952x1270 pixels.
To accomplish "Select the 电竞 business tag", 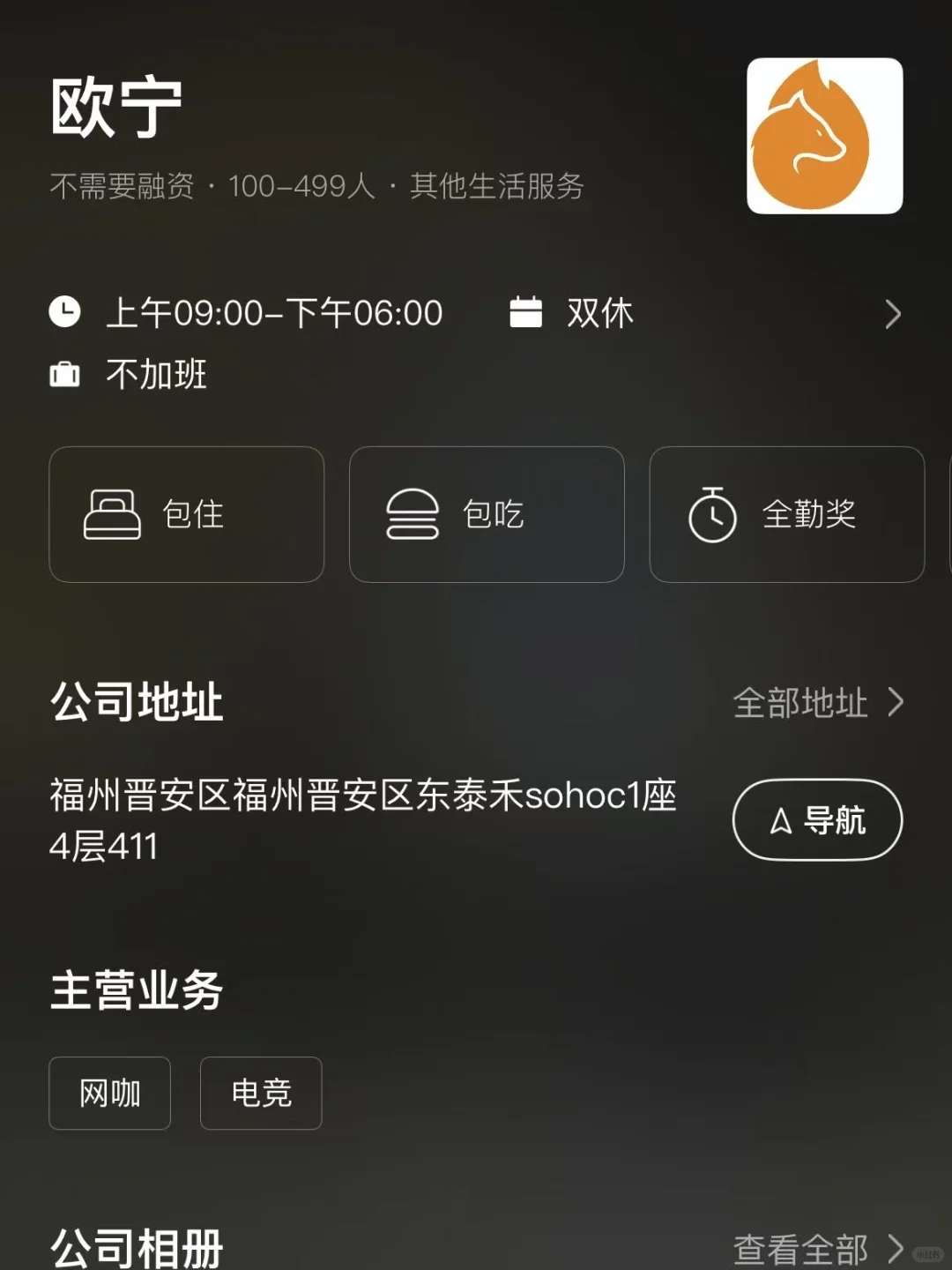I will tap(261, 1094).
